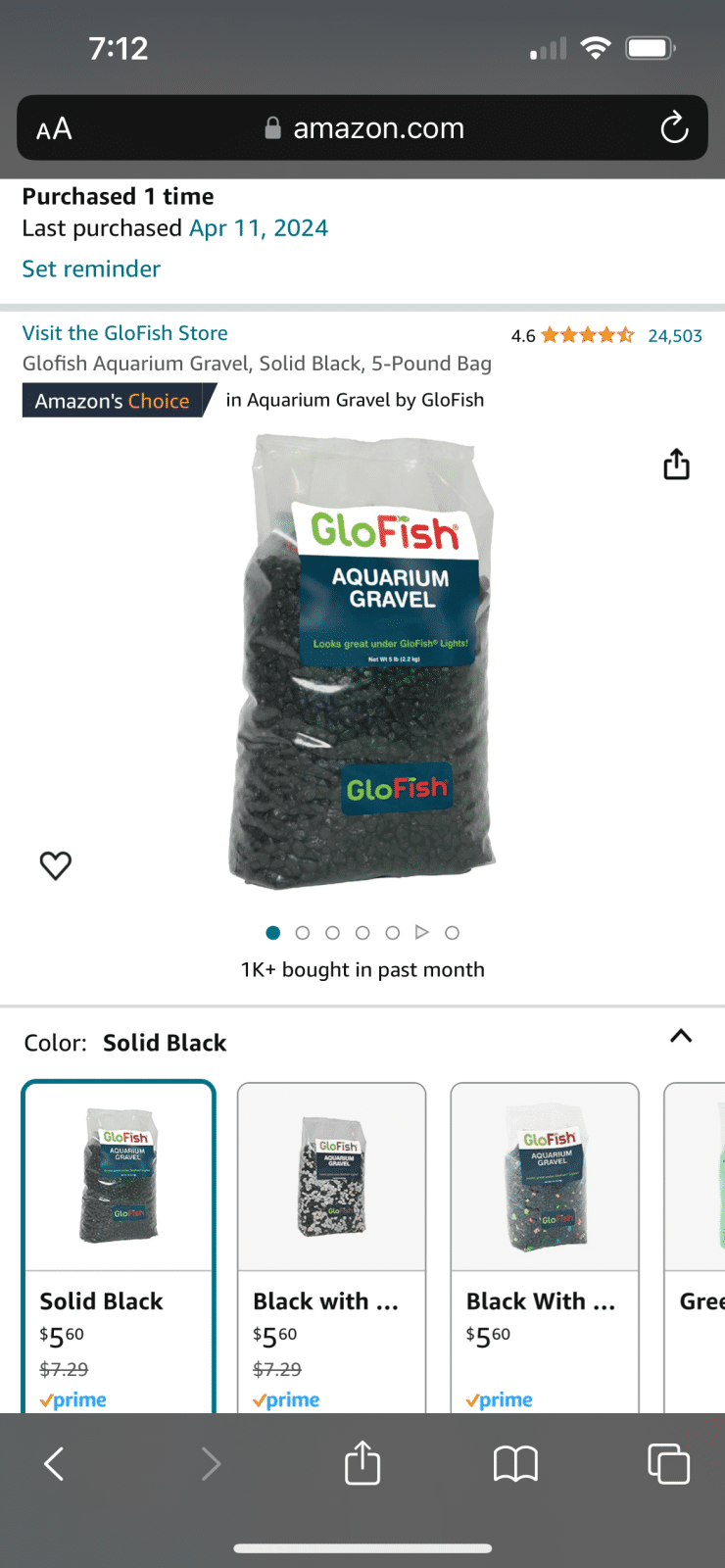Go back to the previous page

pyautogui.click(x=55, y=1464)
